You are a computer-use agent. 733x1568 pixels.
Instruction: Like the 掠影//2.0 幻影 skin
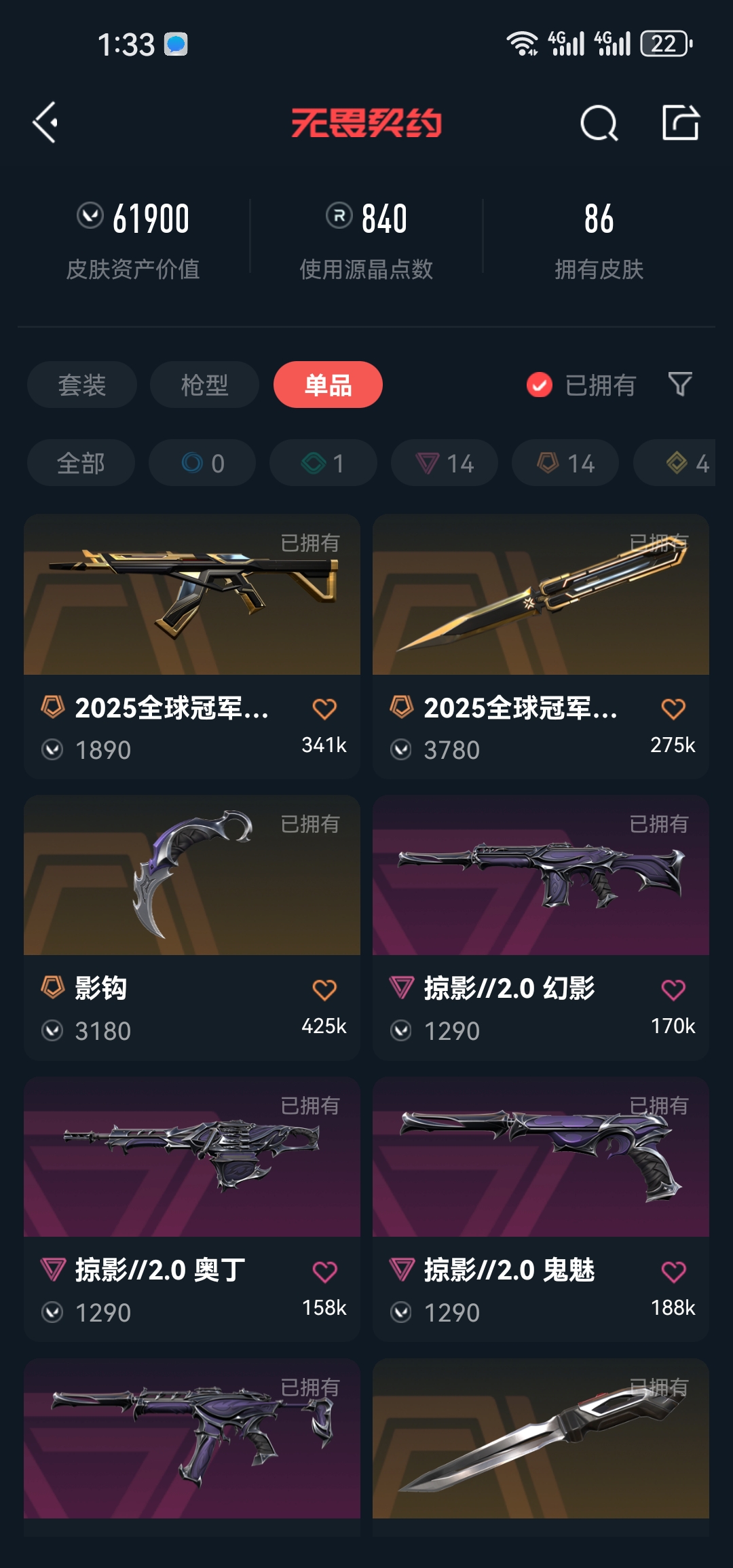673,990
